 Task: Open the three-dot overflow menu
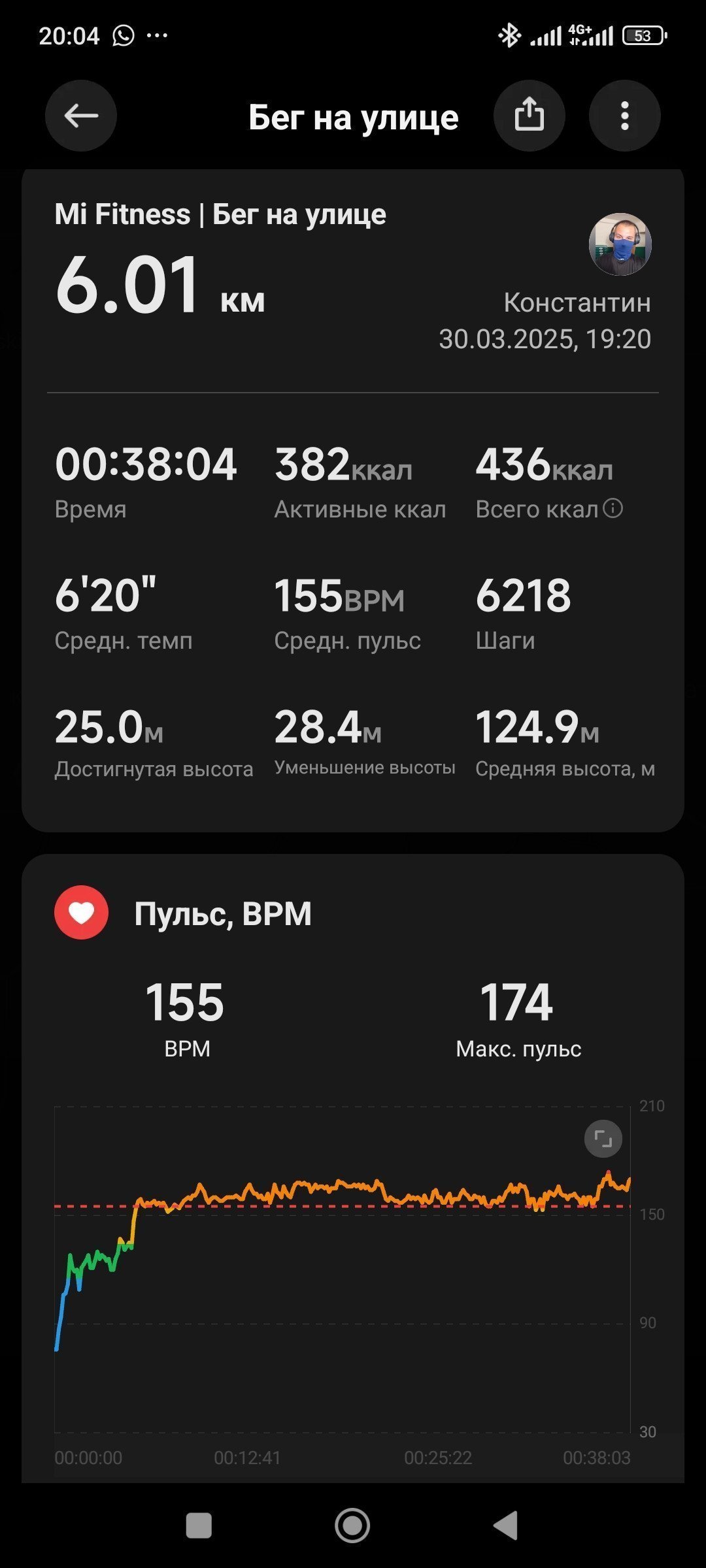(625, 116)
